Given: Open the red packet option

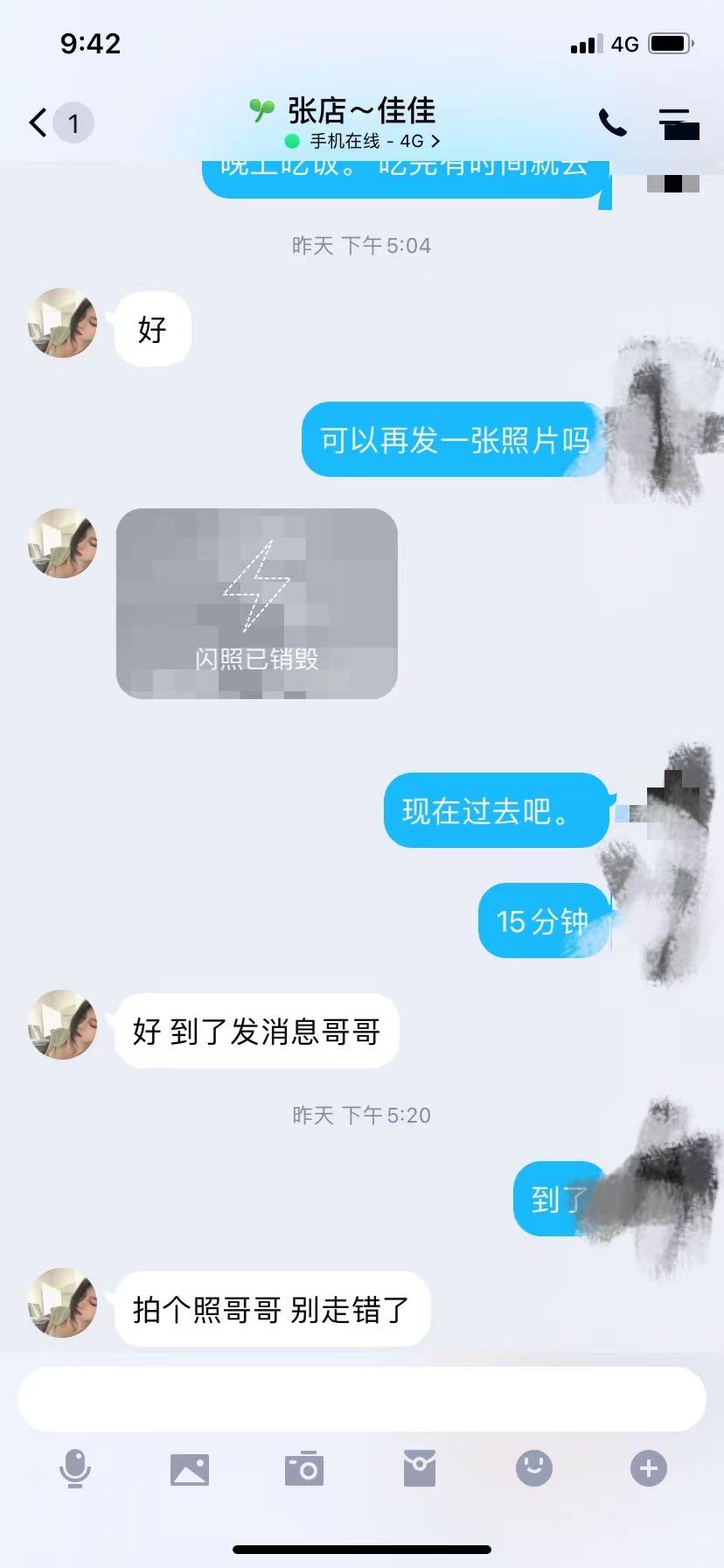Looking at the screenshot, I should tap(420, 1468).
